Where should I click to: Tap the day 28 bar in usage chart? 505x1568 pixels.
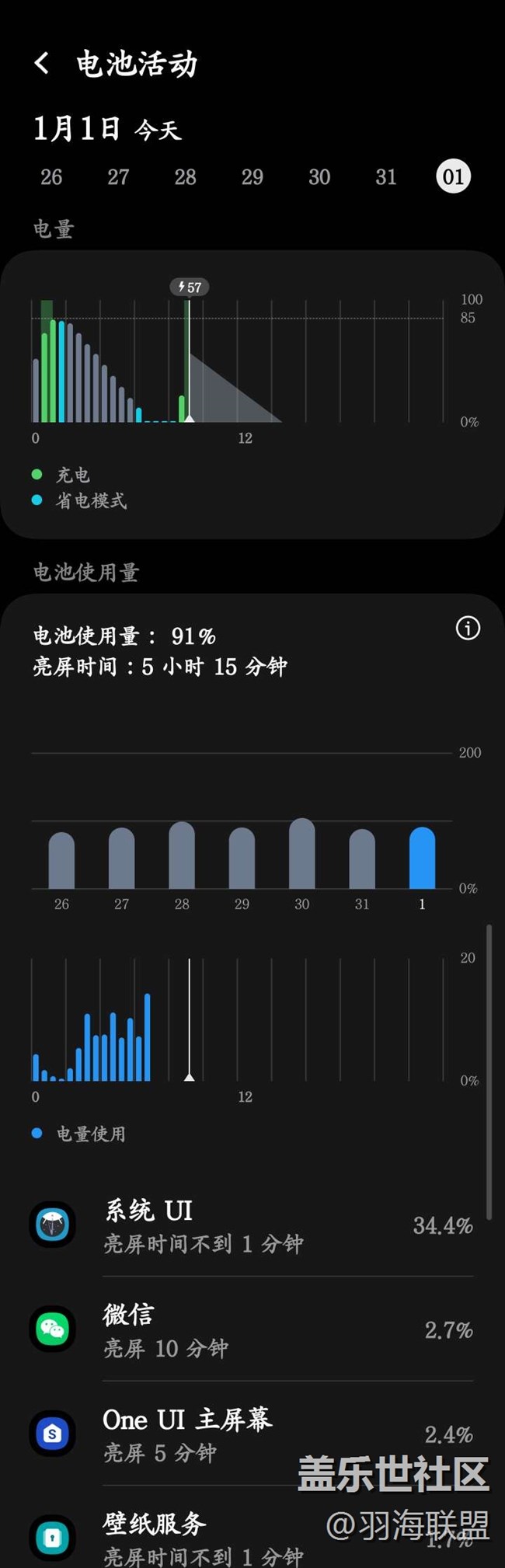coord(182,856)
